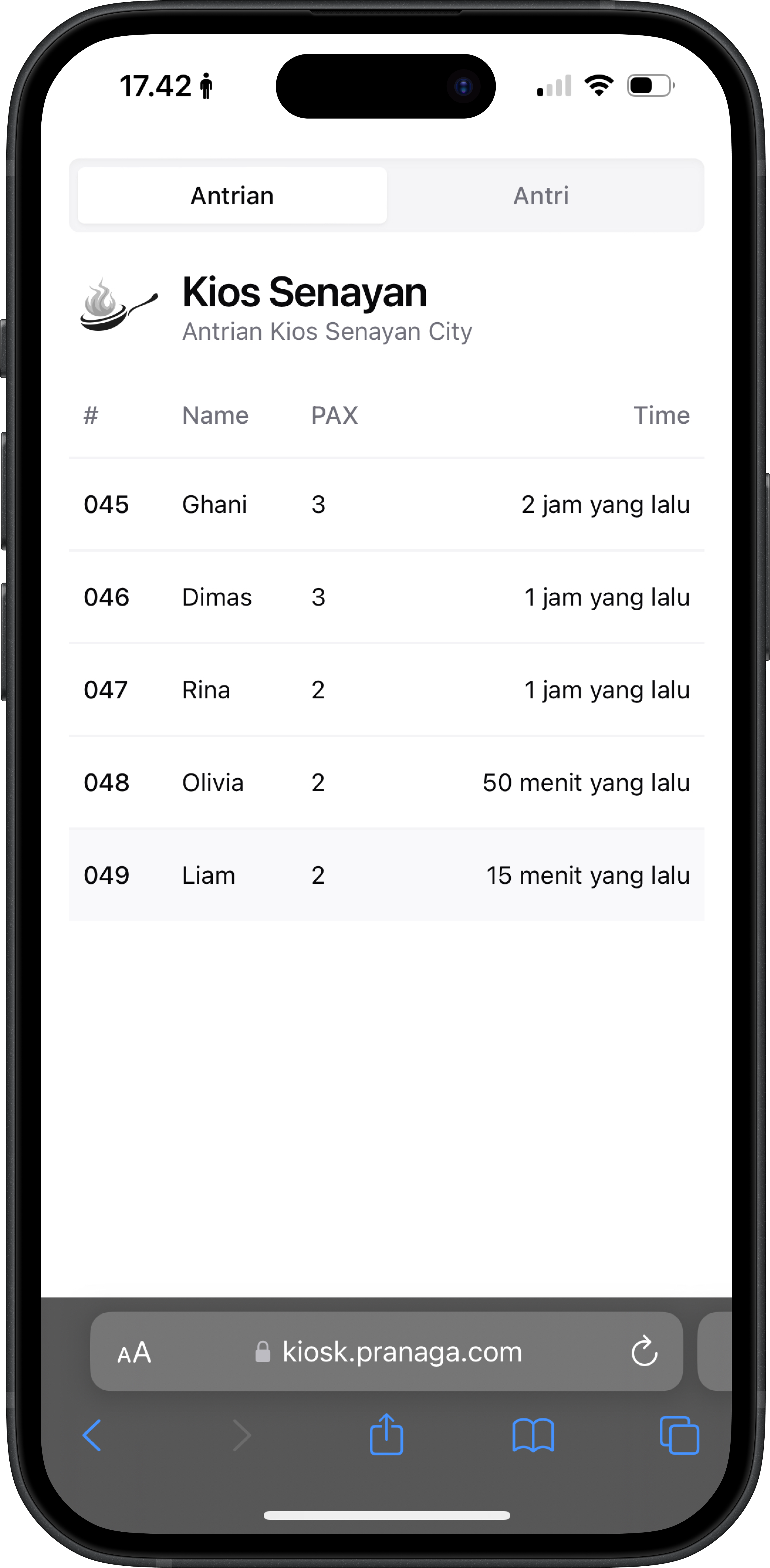The height and width of the screenshot is (1568, 770).
Task: Switch to the Antri tab
Action: (x=541, y=196)
